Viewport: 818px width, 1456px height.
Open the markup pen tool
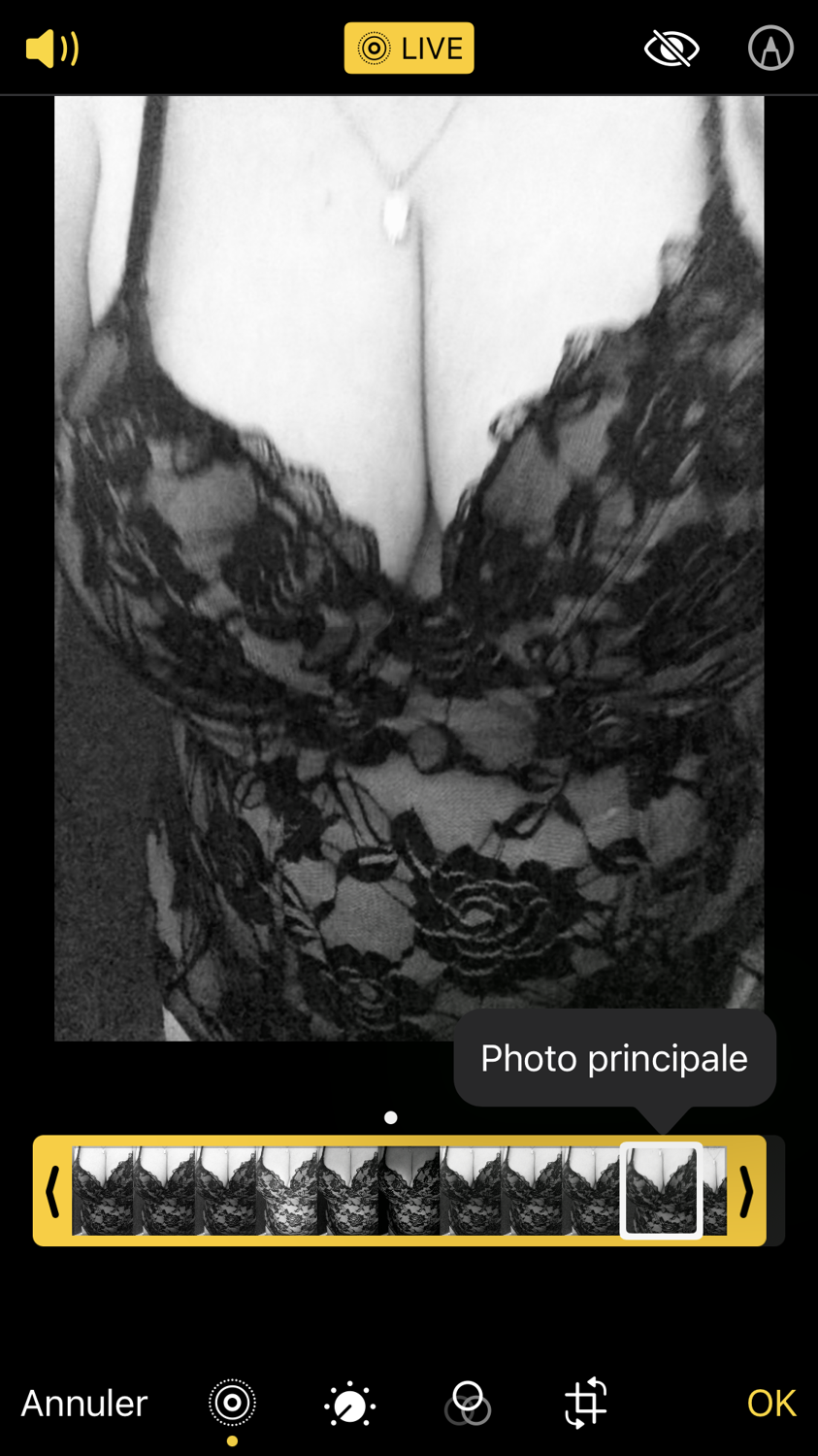click(770, 48)
